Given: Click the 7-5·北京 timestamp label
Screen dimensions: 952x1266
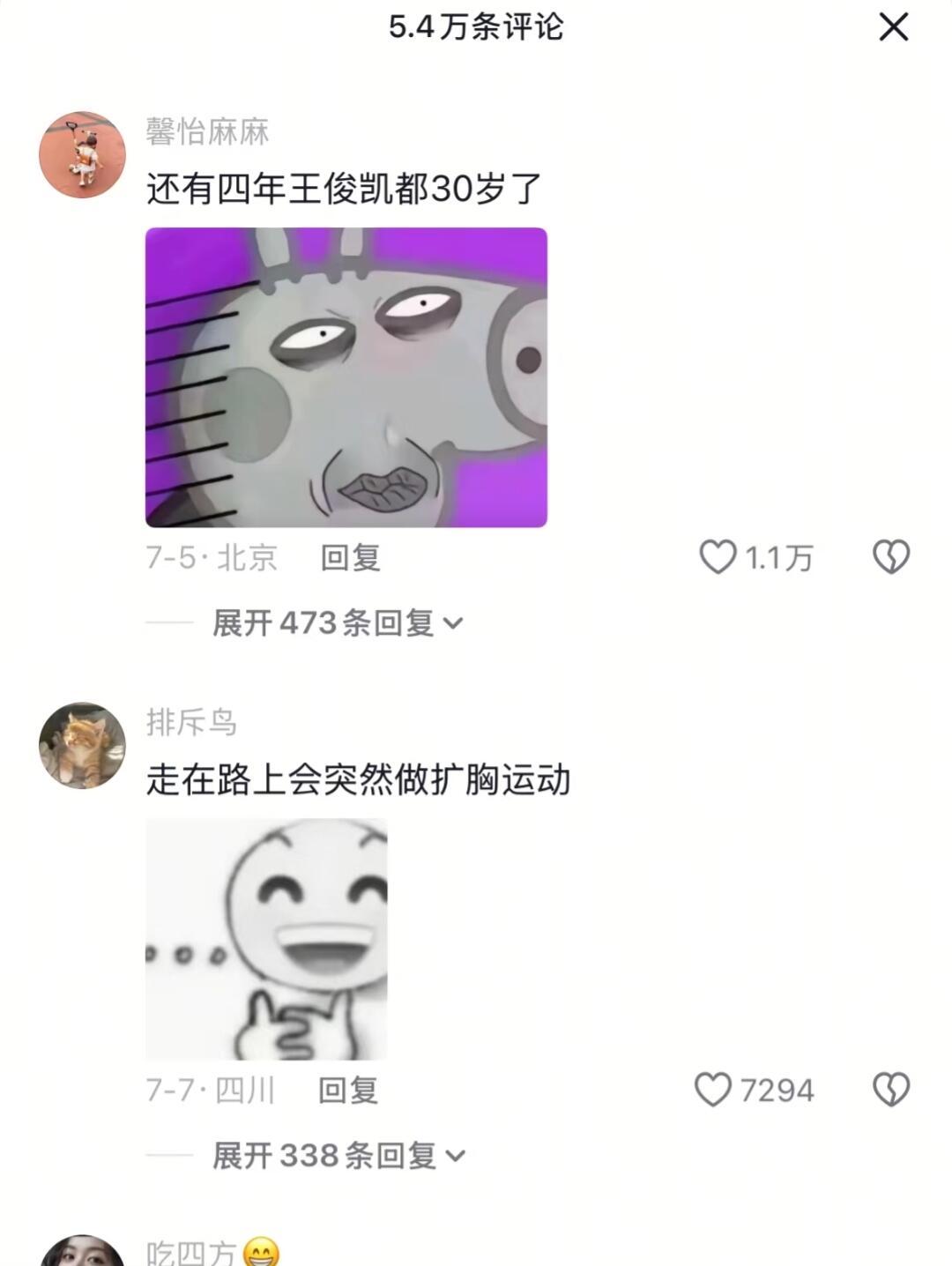Looking at the screenshot, I should click(x=212, y=557).
